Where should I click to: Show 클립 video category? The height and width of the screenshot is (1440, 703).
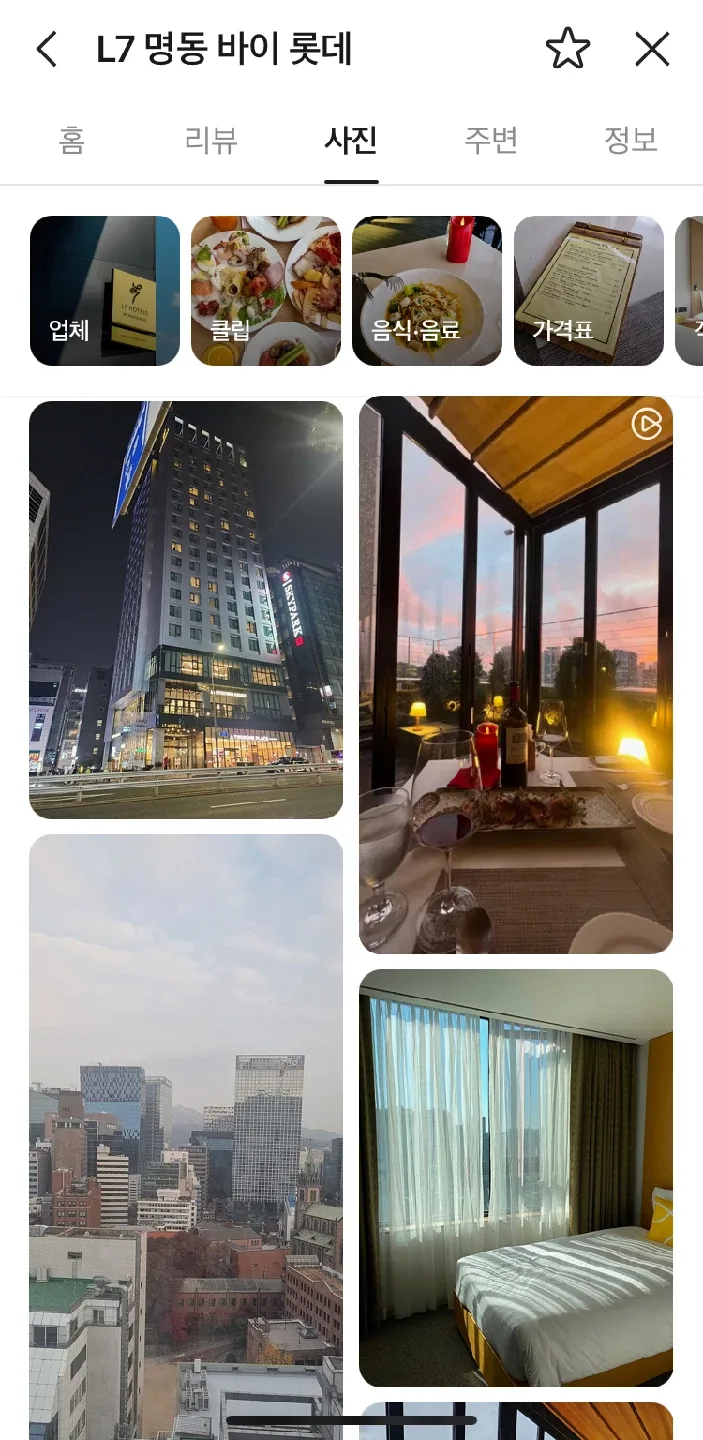point(266,291)
